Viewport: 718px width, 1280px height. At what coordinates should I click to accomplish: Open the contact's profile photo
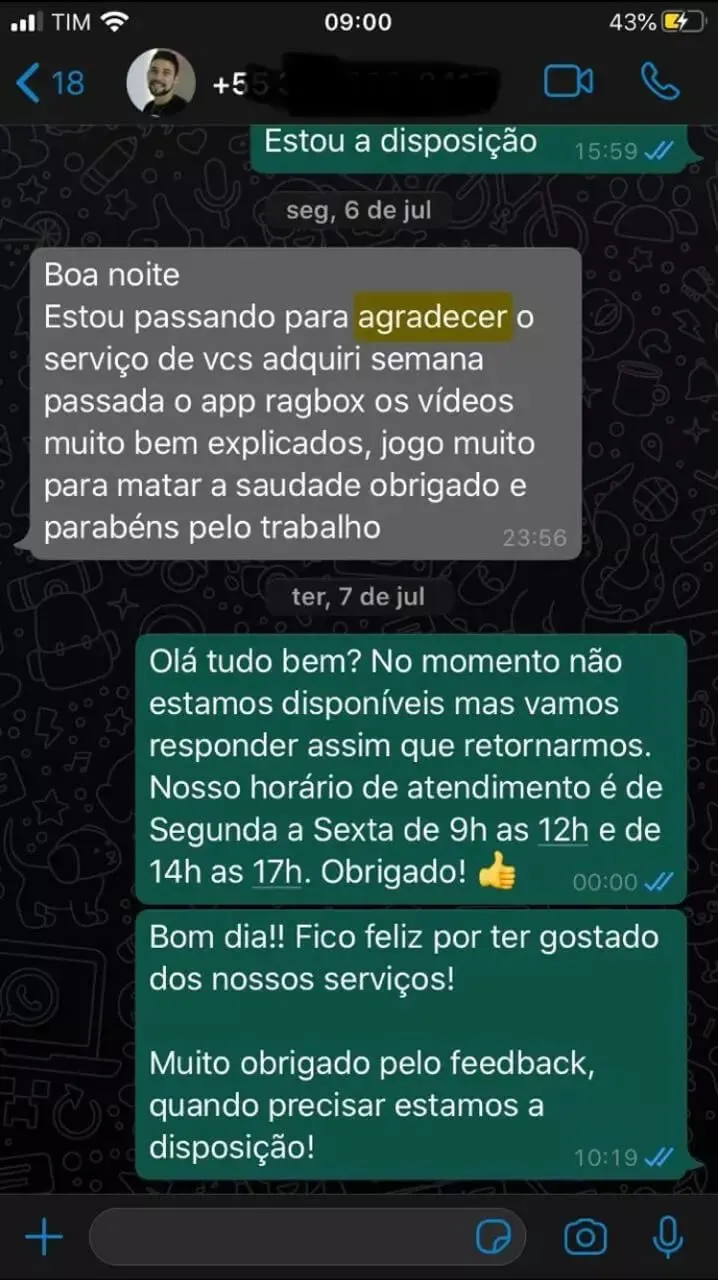[x=160, y=82]
